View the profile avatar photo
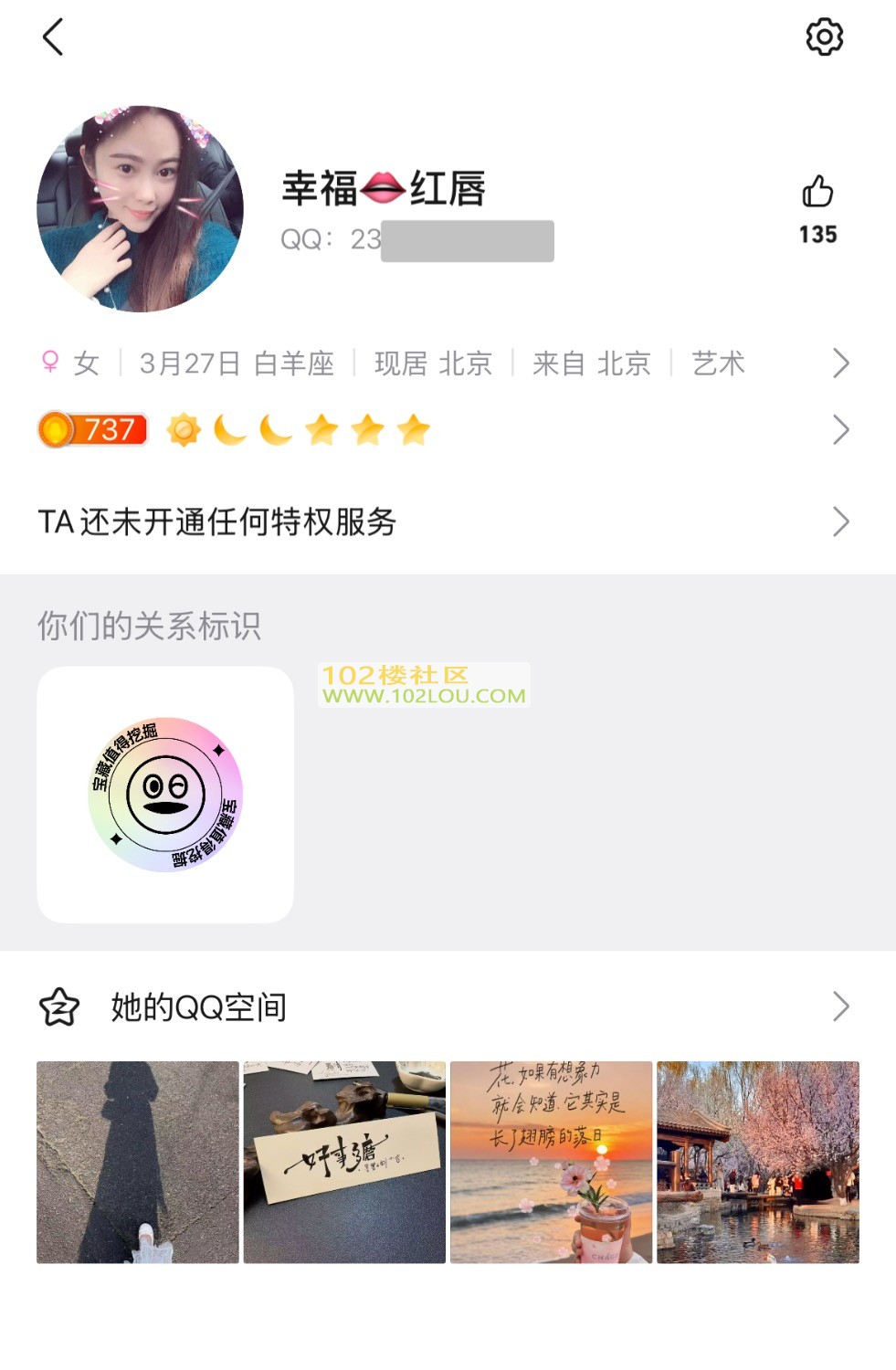 [x=140, y=209]
